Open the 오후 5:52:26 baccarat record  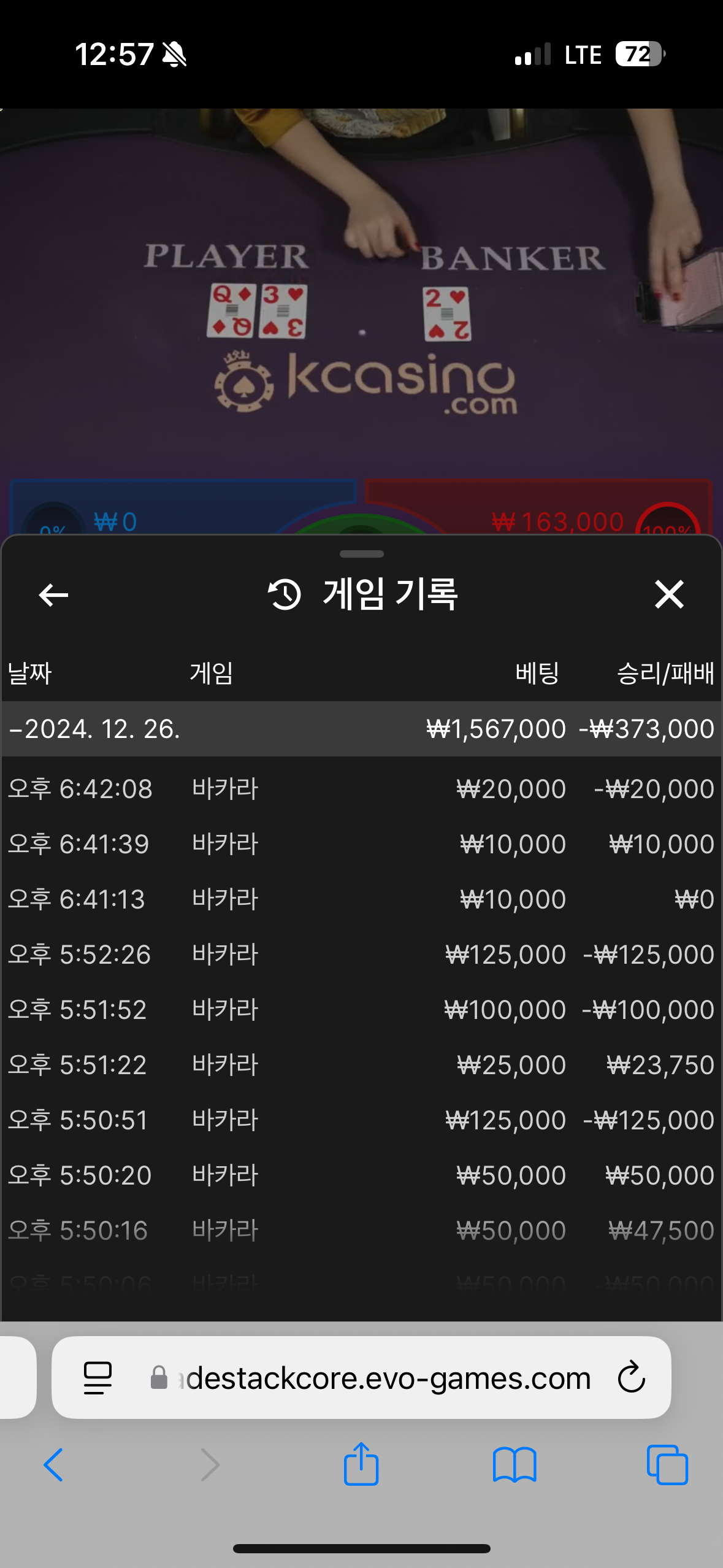click(x=361, y=954)
